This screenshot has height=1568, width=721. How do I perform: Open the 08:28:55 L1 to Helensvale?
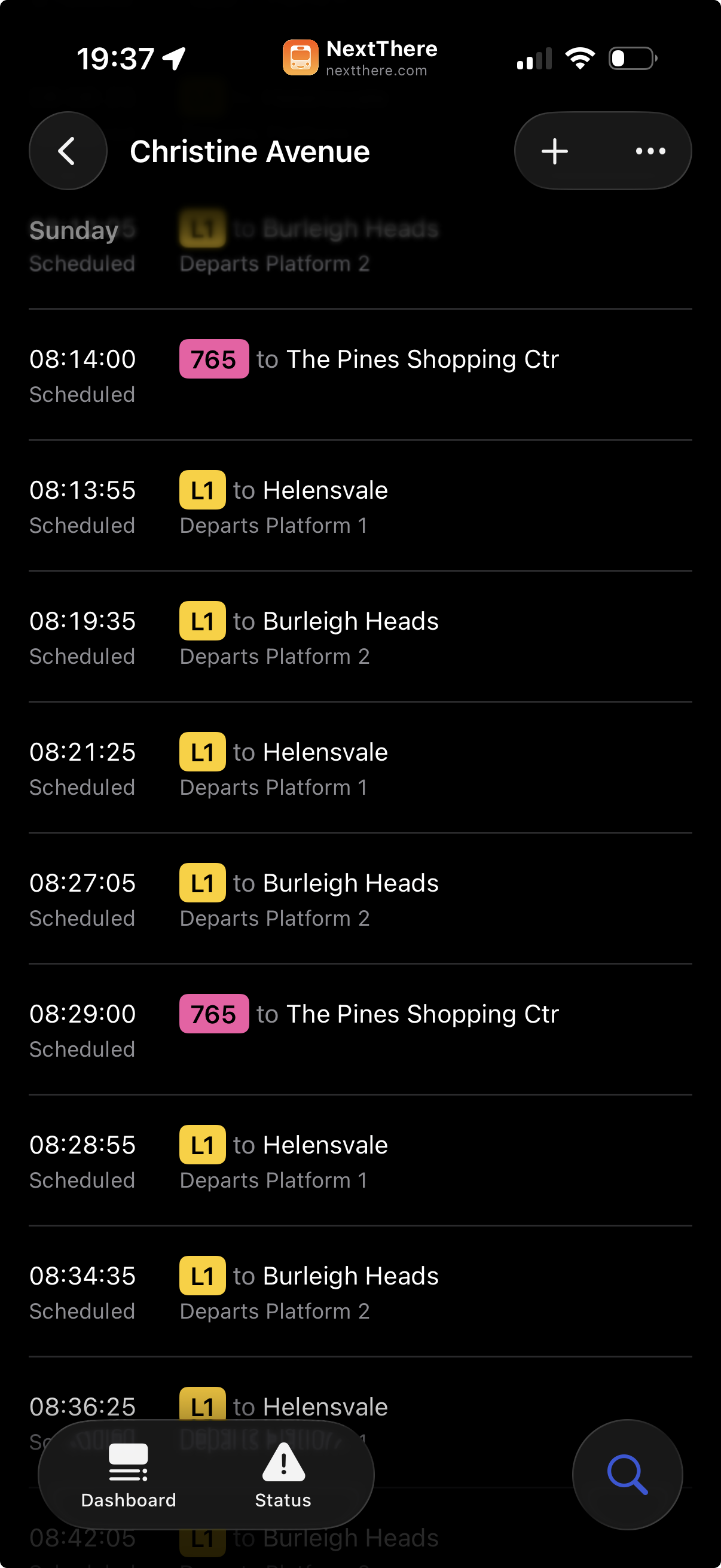(360, 1160)
